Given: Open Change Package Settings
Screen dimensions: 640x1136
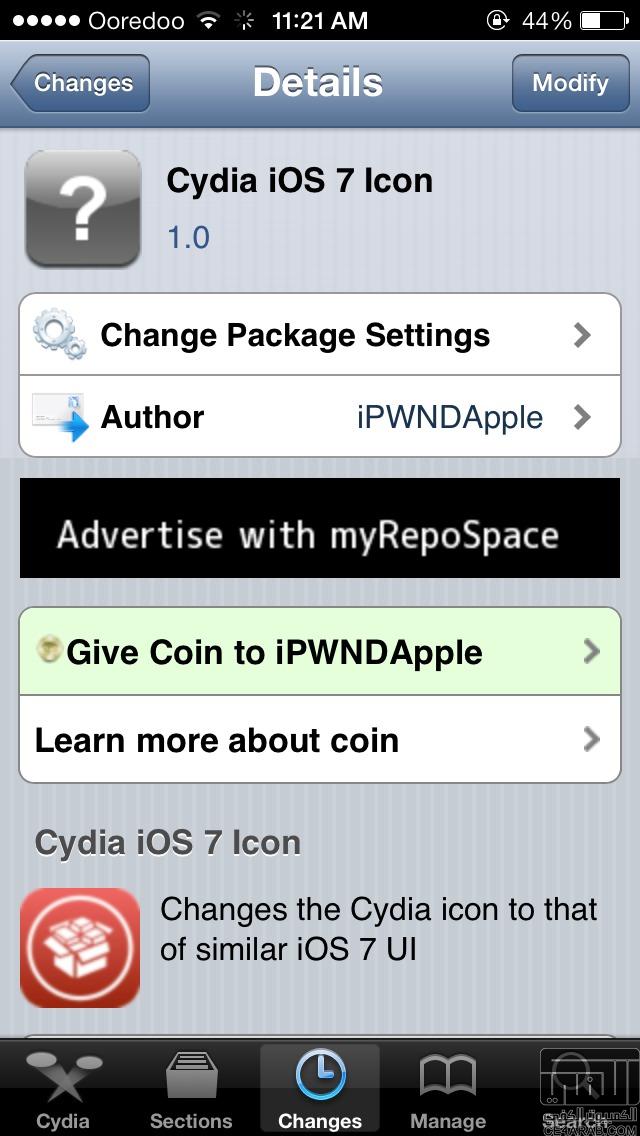Looking at the screenshot, I should [320, 335].
